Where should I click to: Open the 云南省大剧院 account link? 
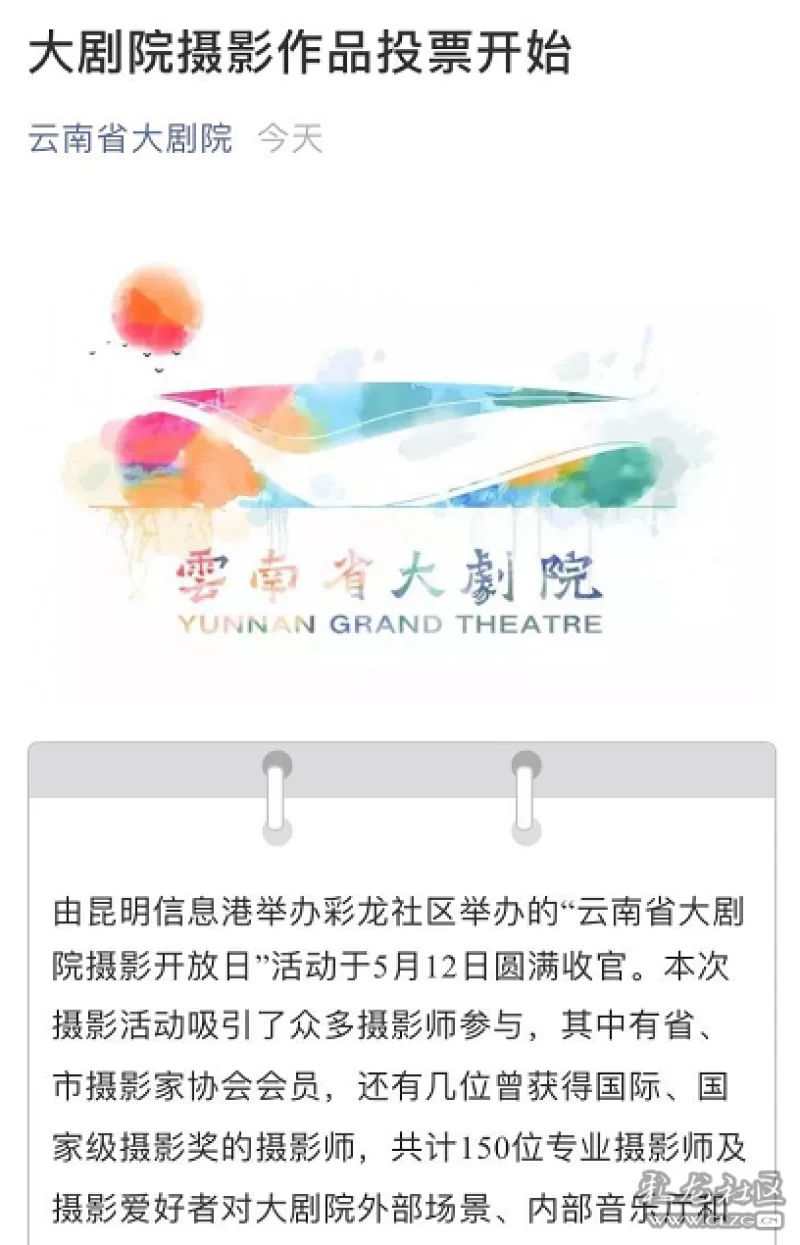[x=130, y=138]
